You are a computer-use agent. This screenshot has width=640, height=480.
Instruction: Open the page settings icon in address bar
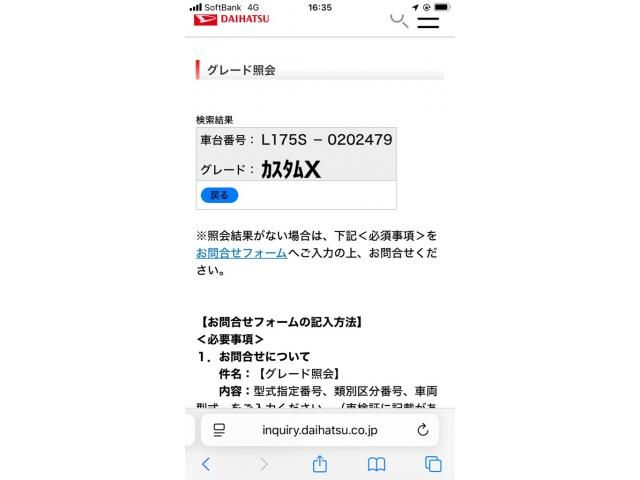pyautogui.click(x=219, y=430)
